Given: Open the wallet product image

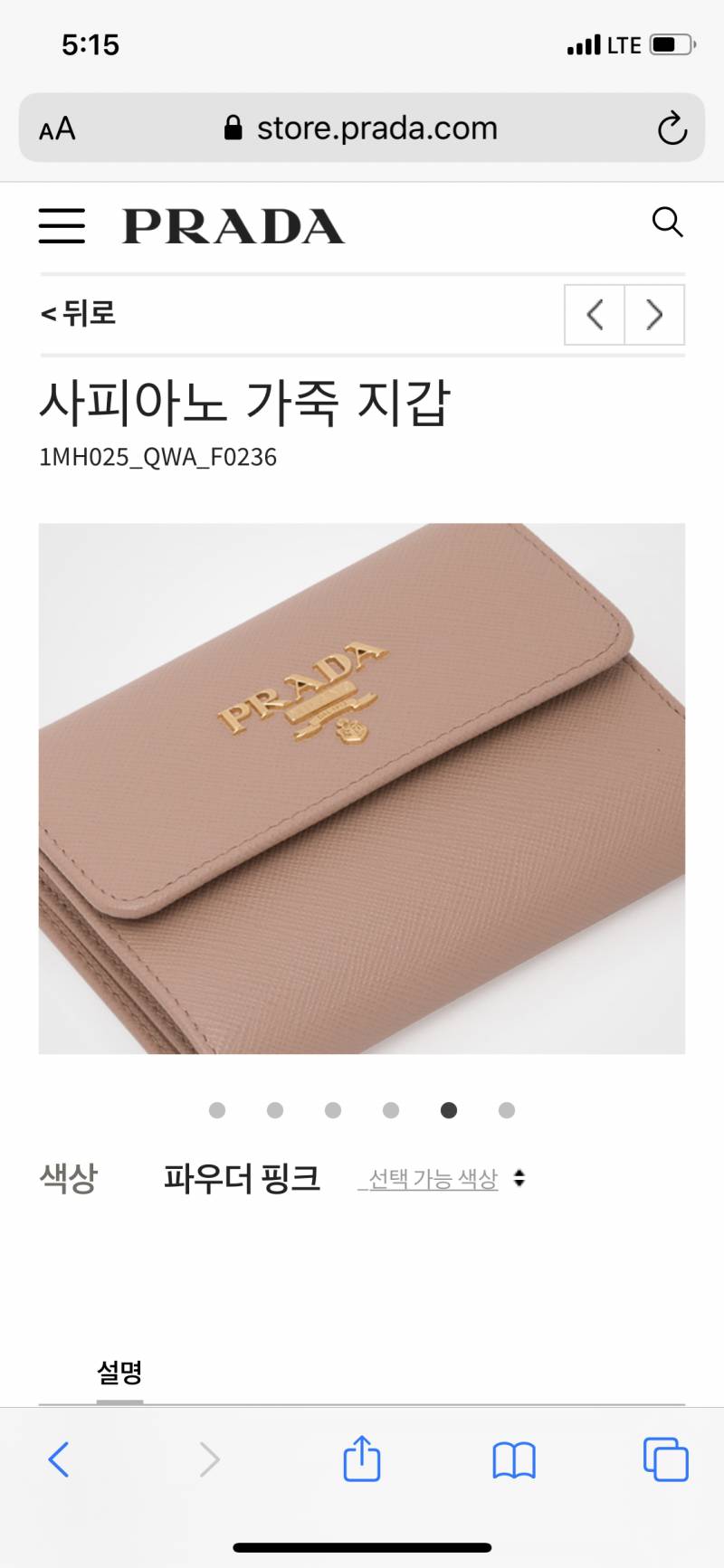Looking at the screenshot, I should tap(362, 788).
